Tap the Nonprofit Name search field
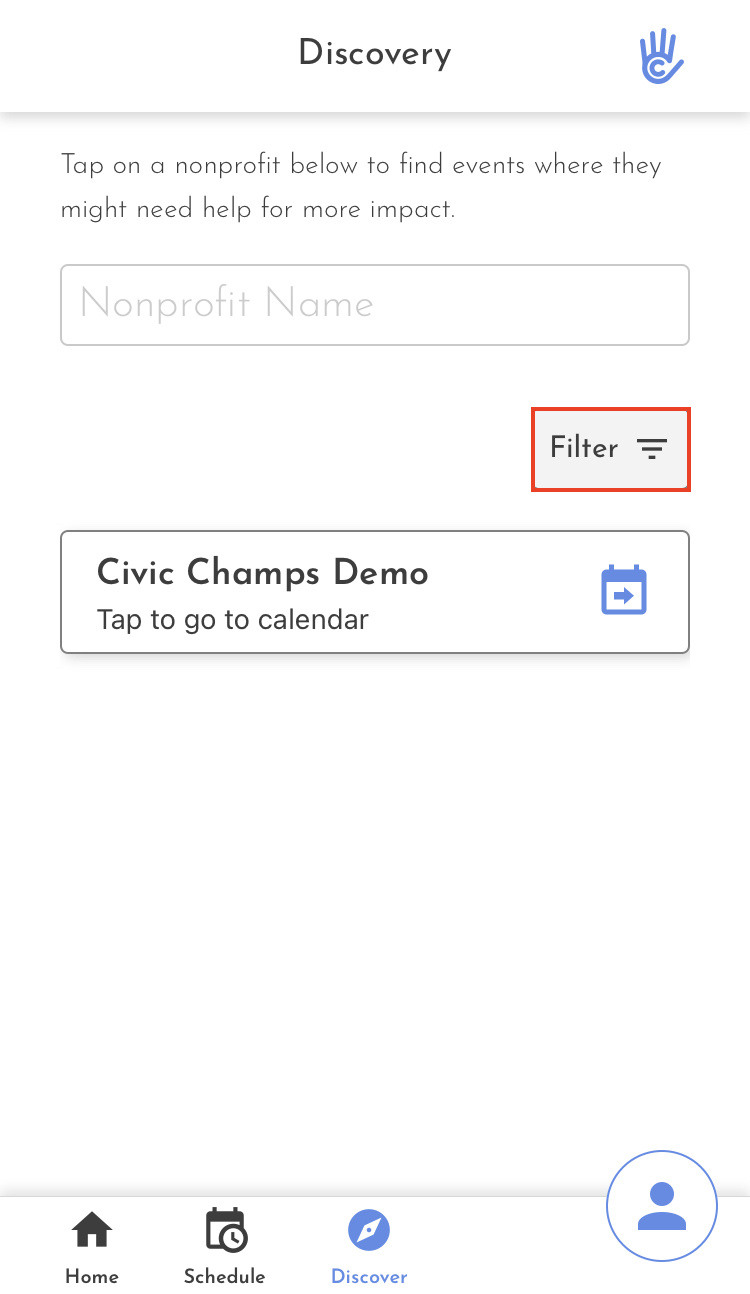The image size is (750, 1294). [375, 305]
